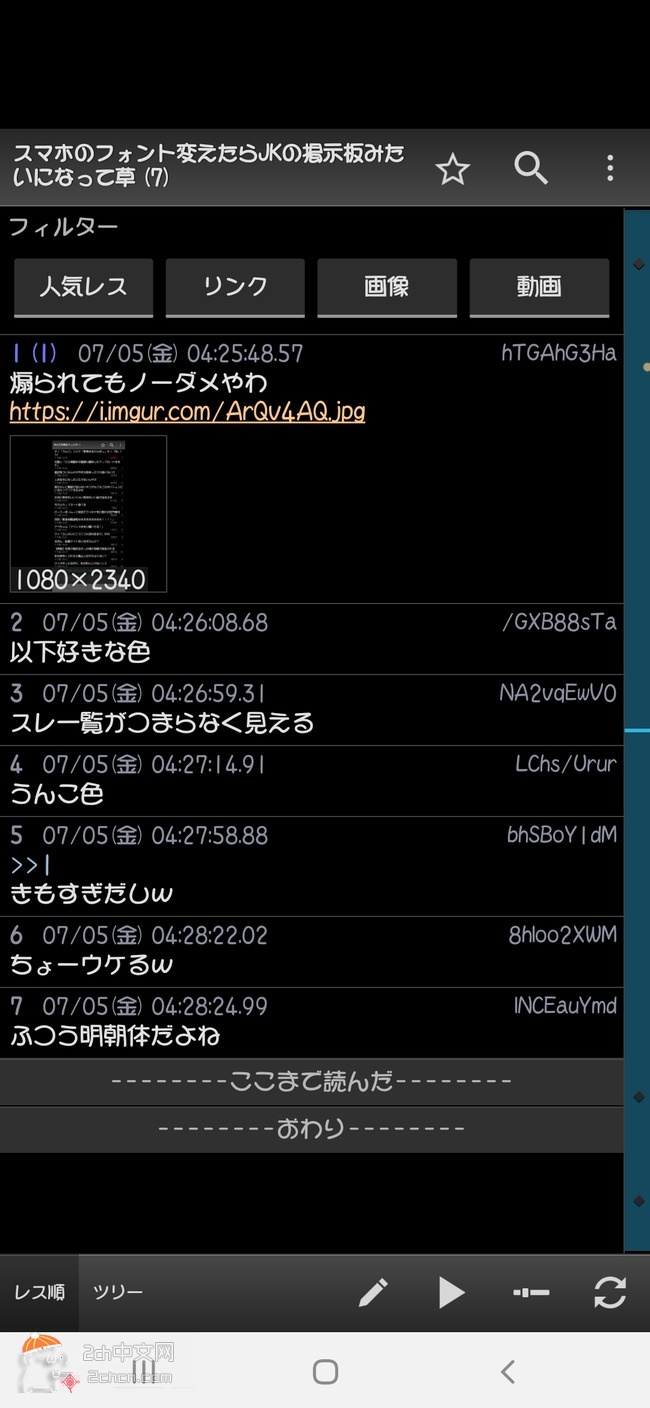This screenshot has width=650, height=1408.
Task: Open search in the thread
Action: tap(531, 168)
